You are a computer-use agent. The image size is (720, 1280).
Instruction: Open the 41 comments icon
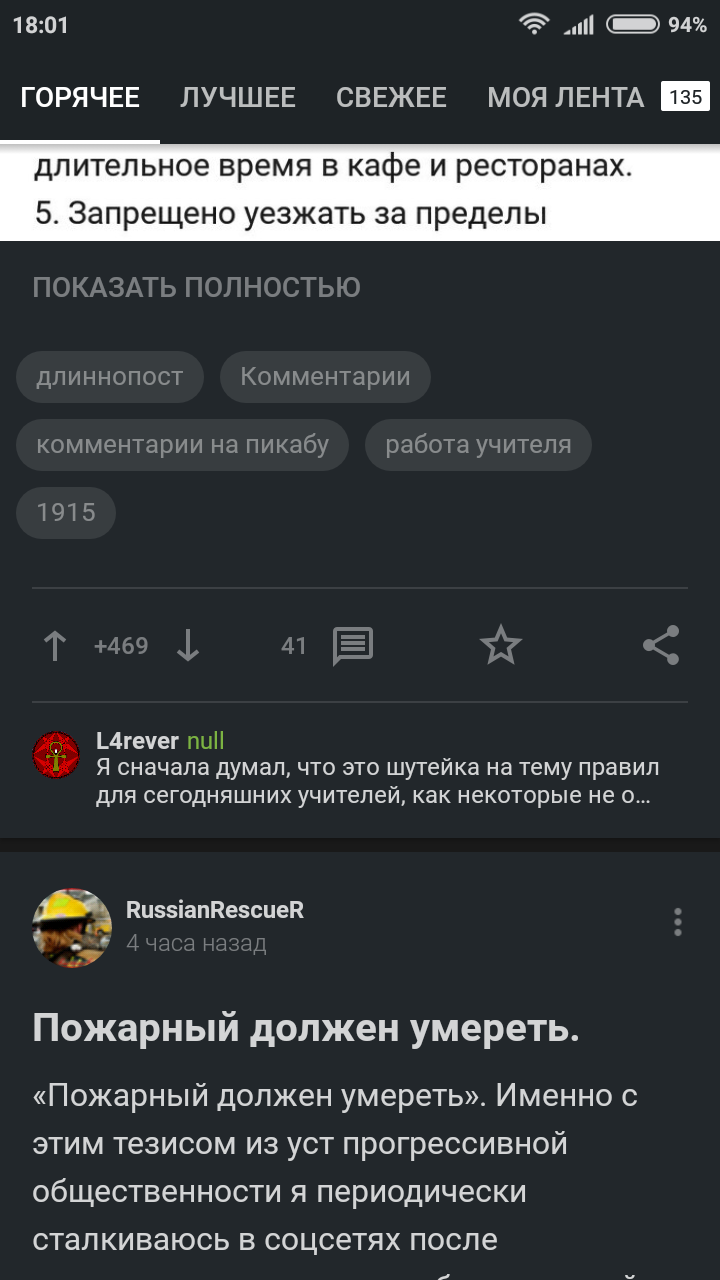click(352, 646)
